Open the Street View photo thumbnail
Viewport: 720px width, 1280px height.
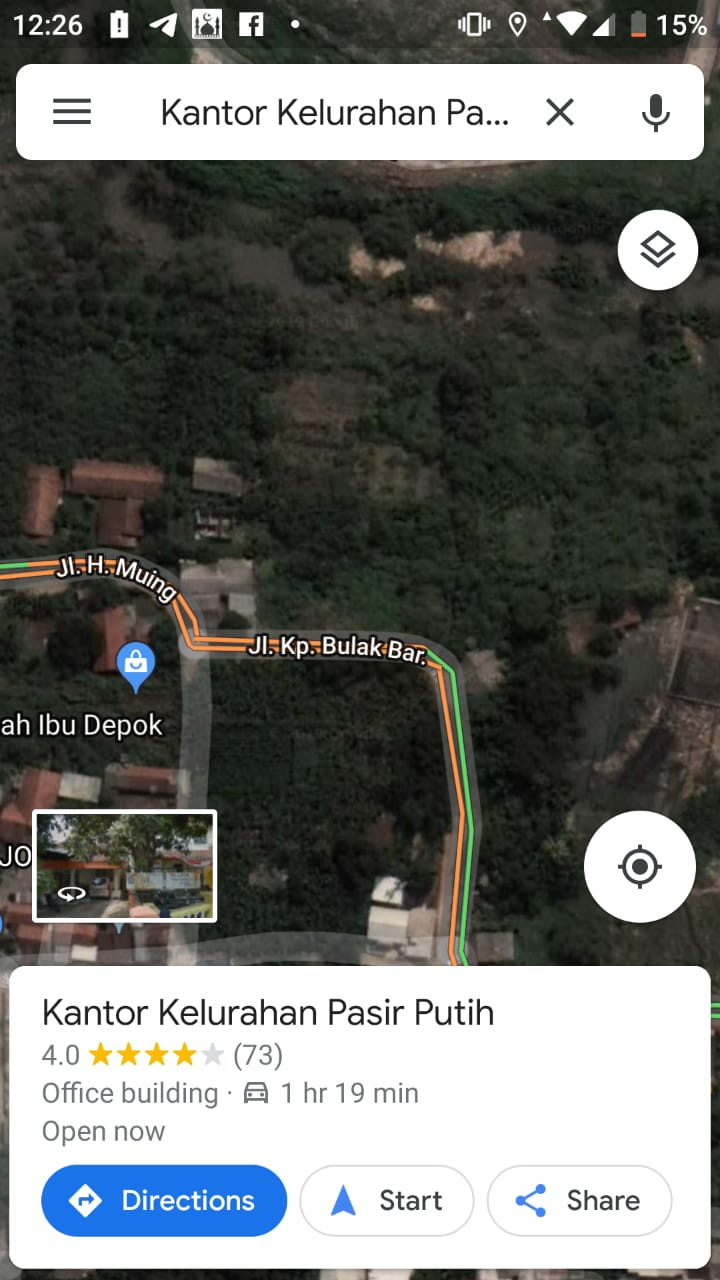pyautogui.click(x=125, y=865)
